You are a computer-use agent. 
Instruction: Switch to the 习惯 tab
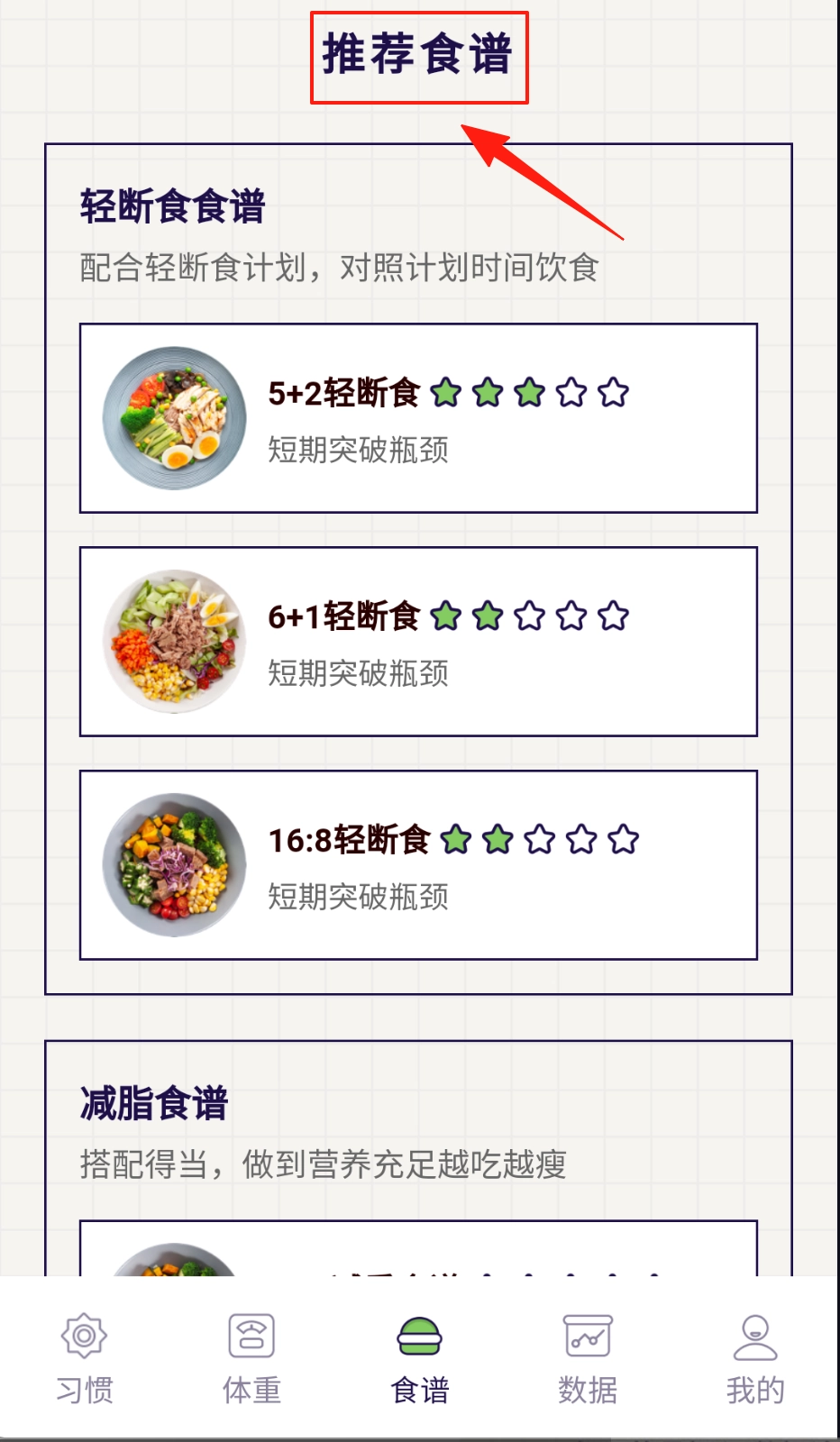[x=84, y=1359]
